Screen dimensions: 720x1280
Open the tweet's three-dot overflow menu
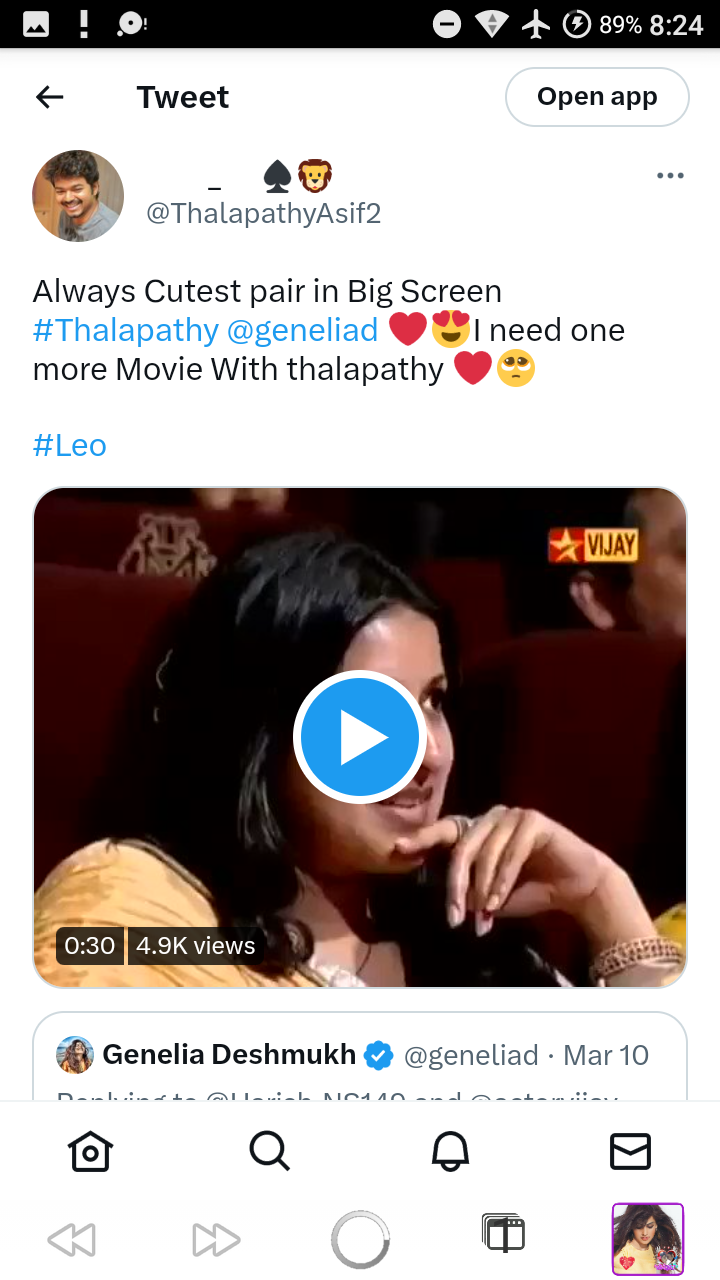tap(670, 176)
